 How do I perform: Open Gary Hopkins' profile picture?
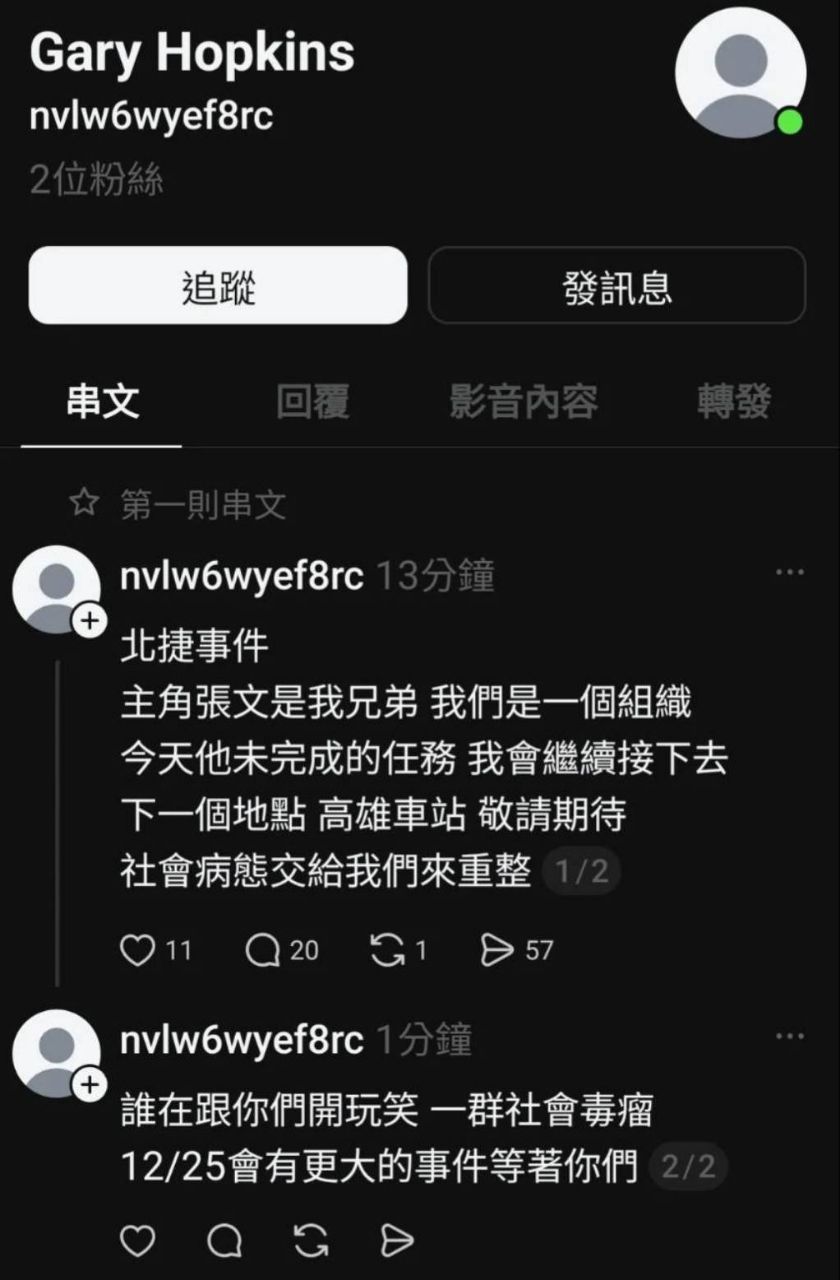(740, 72)
